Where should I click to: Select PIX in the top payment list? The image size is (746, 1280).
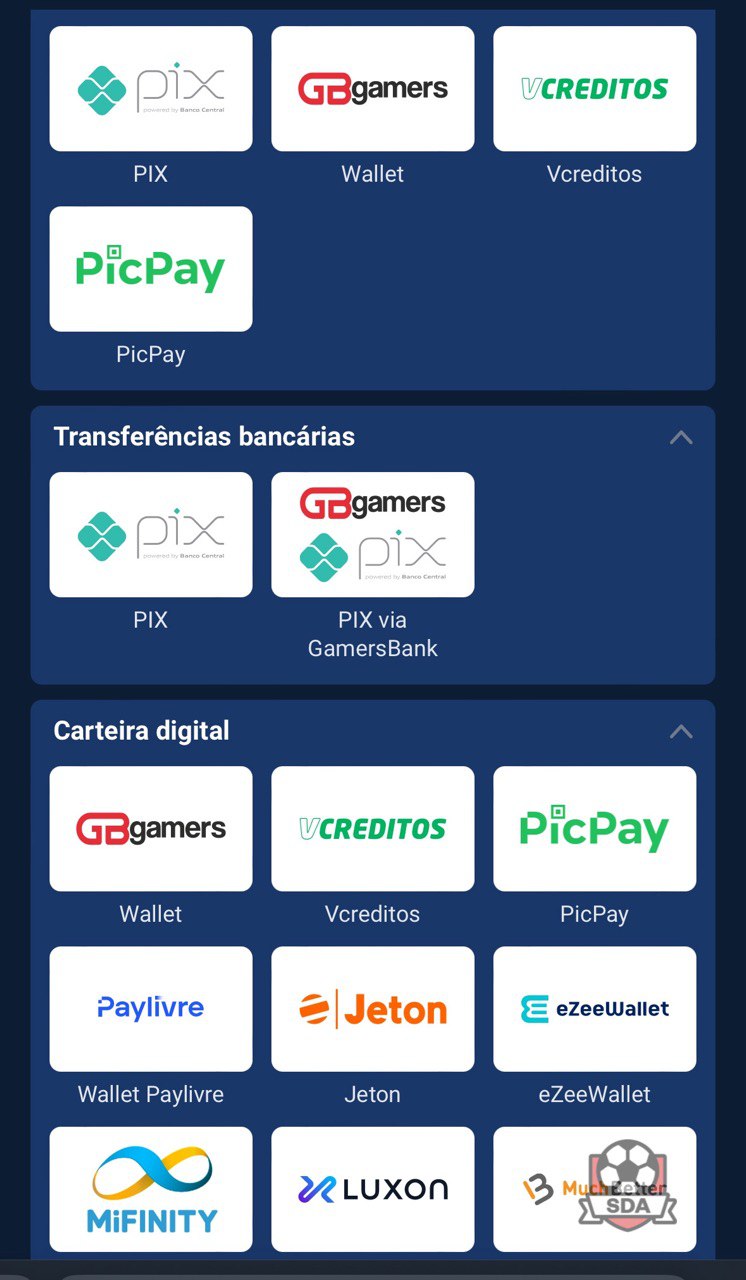pyautogui.click(x=151, y=89)
